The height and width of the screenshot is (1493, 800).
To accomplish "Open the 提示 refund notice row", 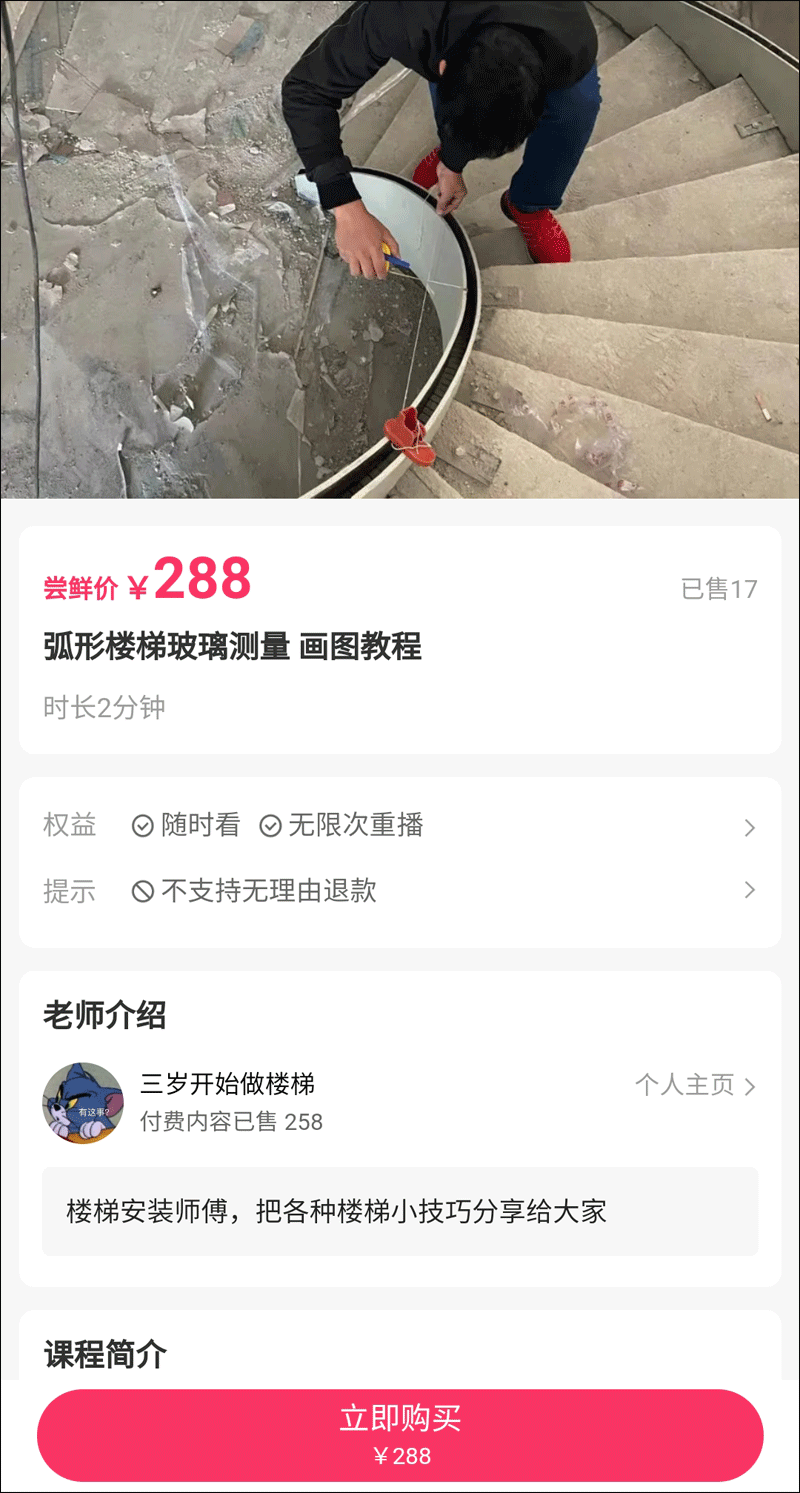I will click(748, 890).
